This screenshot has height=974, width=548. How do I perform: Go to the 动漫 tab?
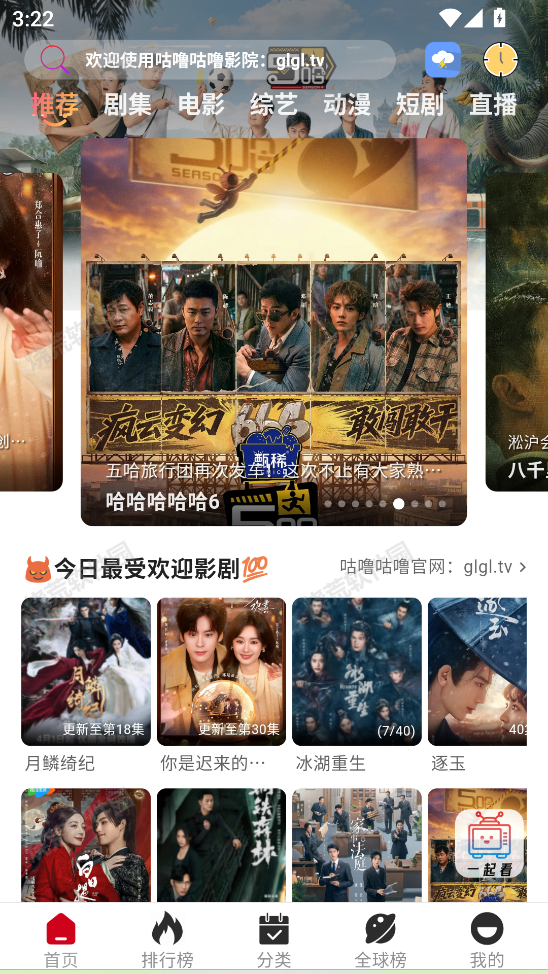[347, 104]
